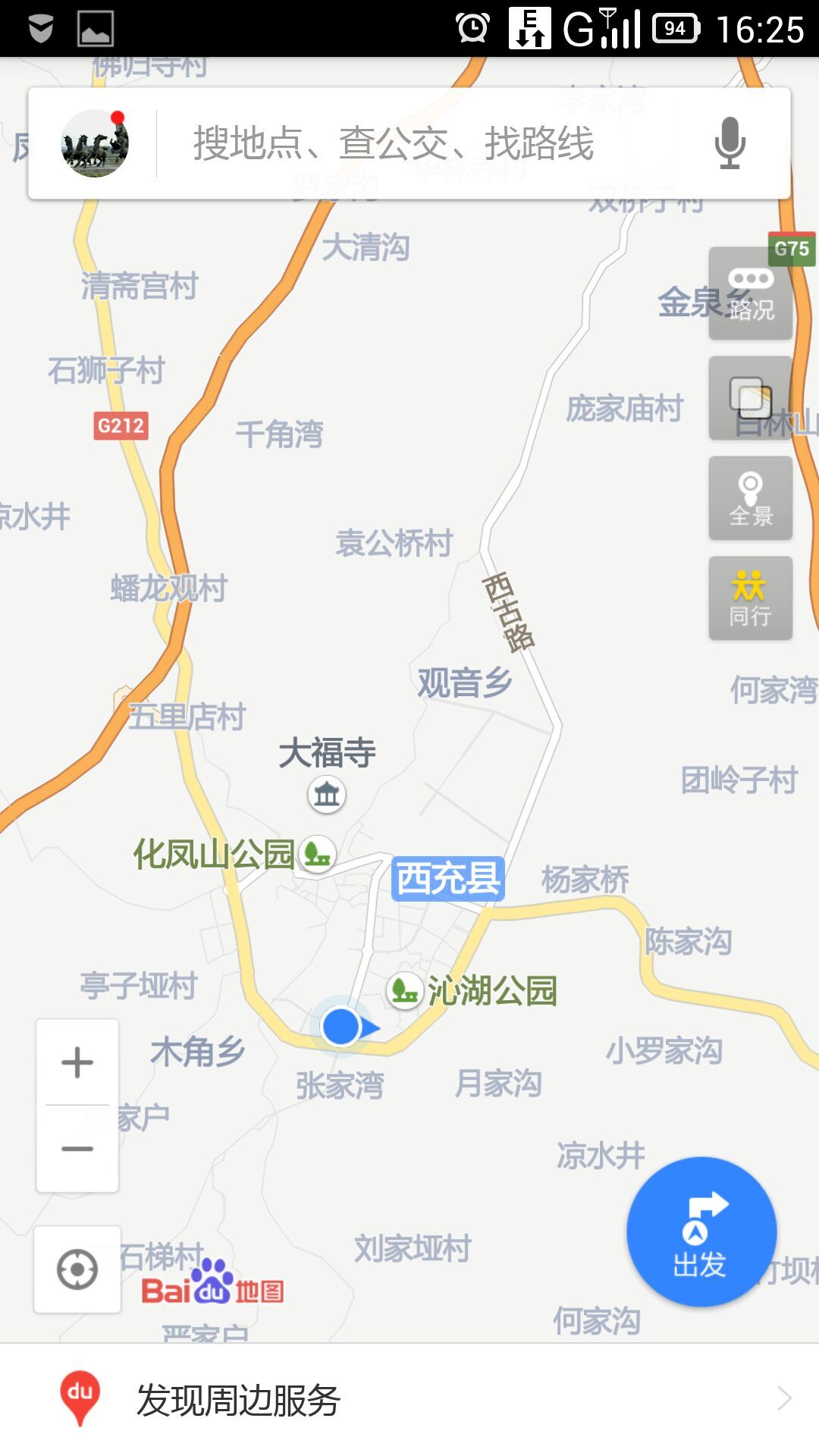
Task: Open the 同行 companion feature
Action: (750, 598)
